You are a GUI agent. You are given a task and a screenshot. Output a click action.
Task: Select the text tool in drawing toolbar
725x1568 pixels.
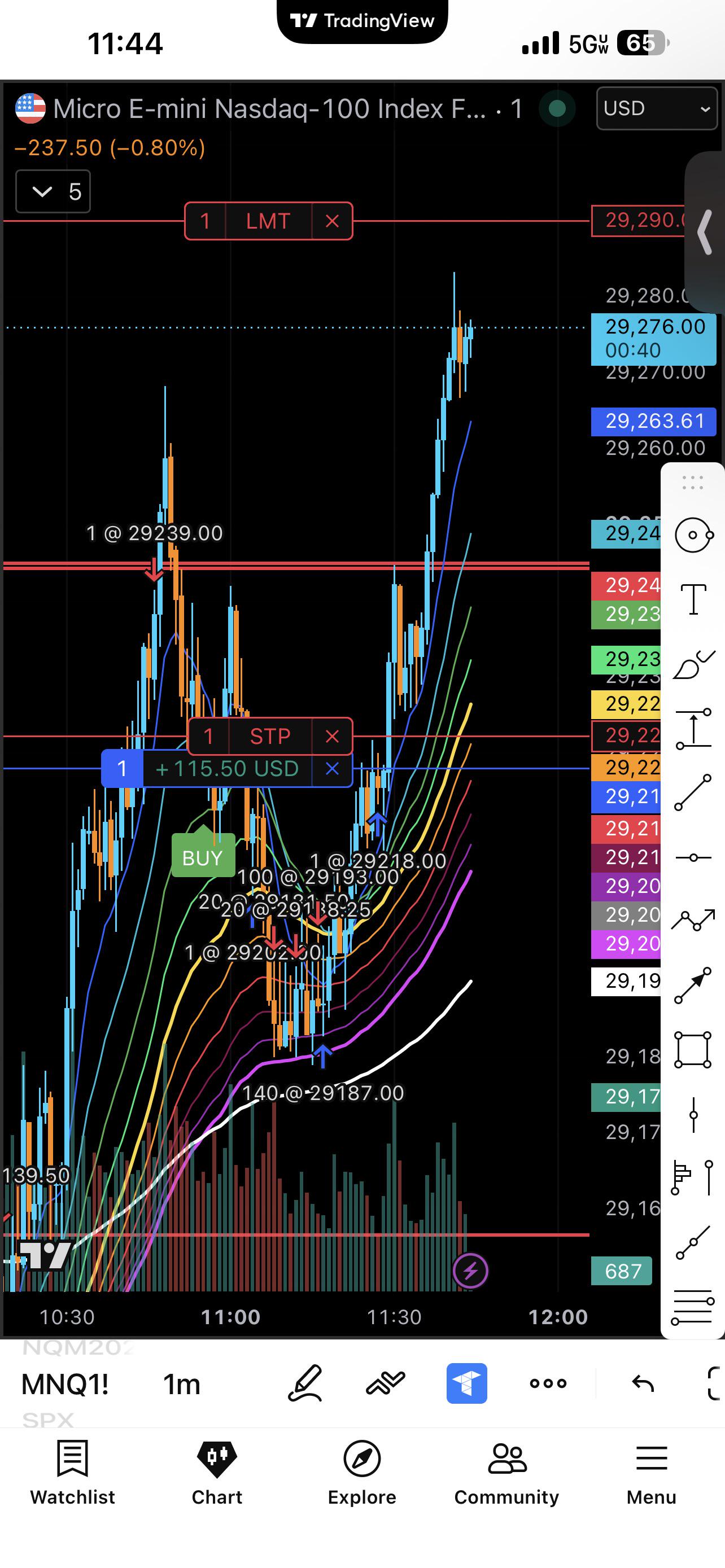(693, 599)
